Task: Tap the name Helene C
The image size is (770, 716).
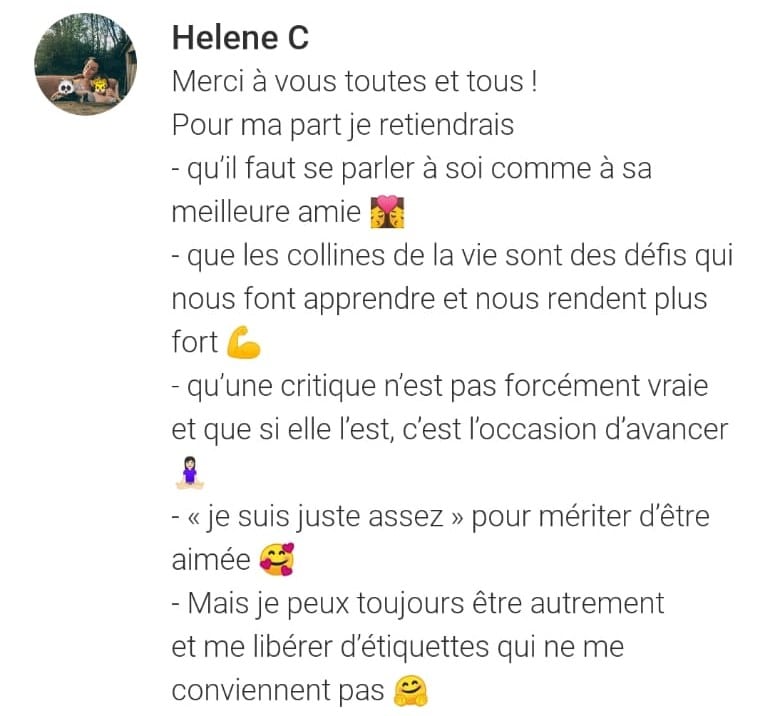Action: coord(240,37)
